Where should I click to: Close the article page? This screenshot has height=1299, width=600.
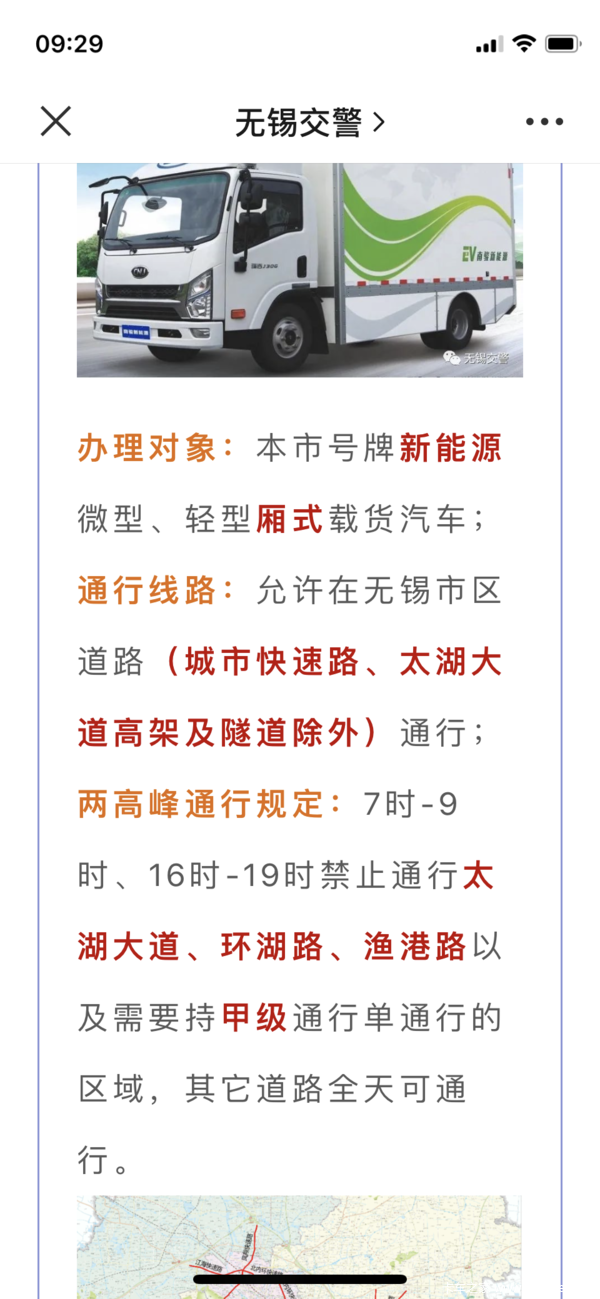(x=56, y=122)
